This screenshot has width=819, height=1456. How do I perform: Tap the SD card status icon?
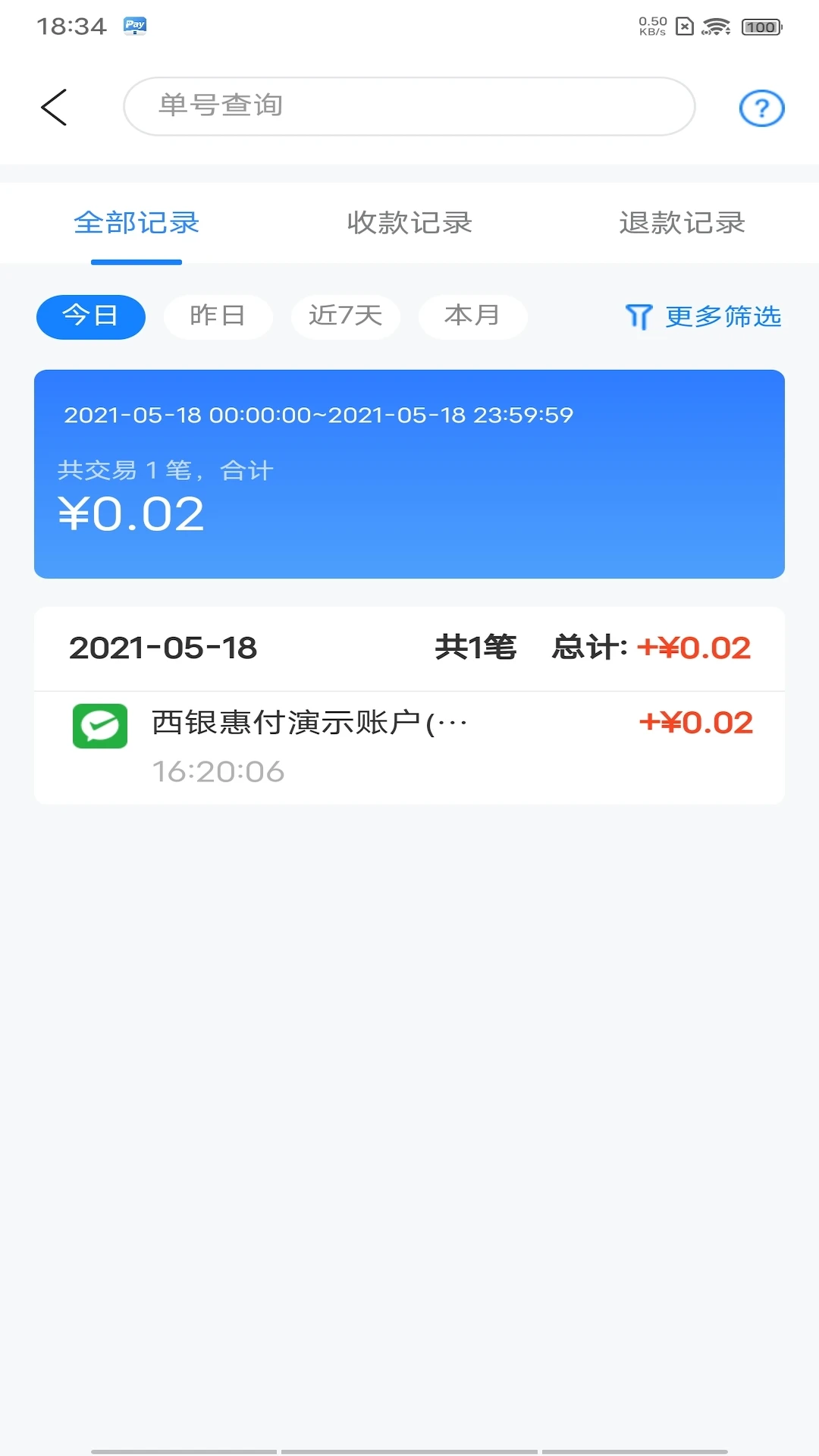coord(685,25)
